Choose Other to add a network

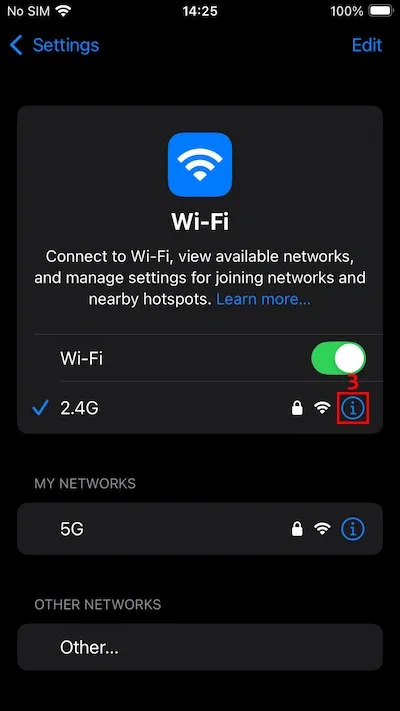coord(200,647)
